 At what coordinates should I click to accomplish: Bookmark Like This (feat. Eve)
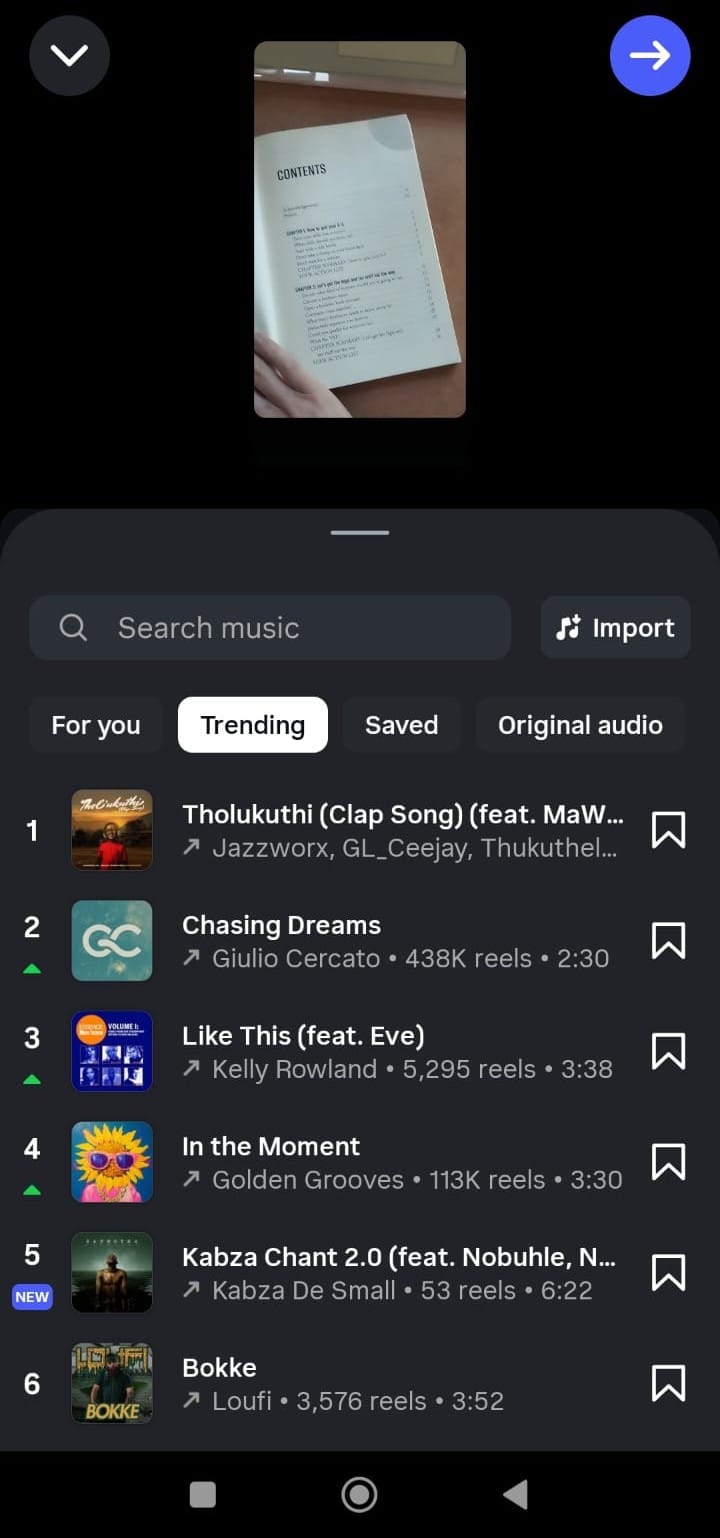click(x=668, y=1052)
